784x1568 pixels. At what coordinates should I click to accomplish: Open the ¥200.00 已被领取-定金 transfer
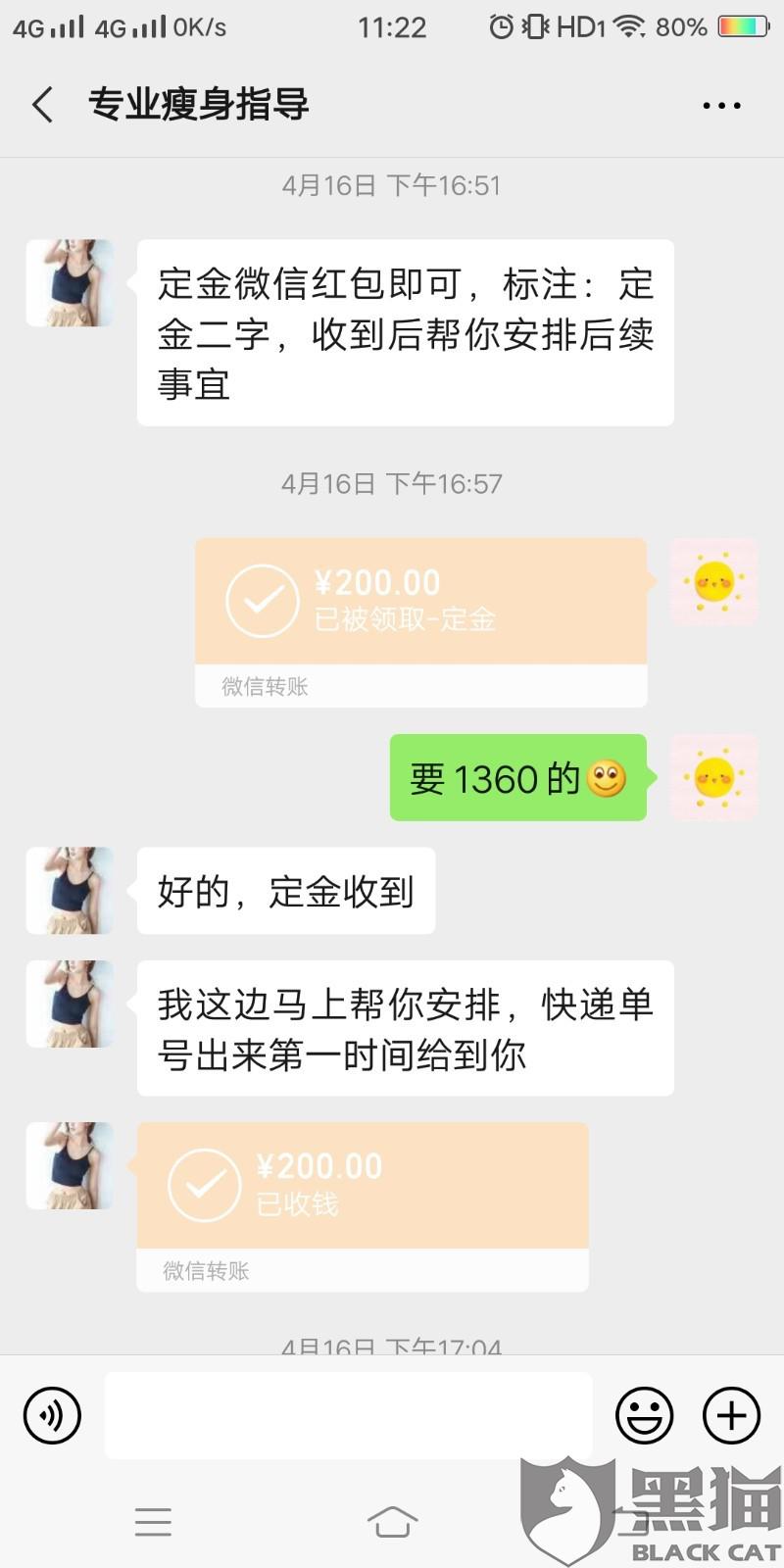coord(421,622)
